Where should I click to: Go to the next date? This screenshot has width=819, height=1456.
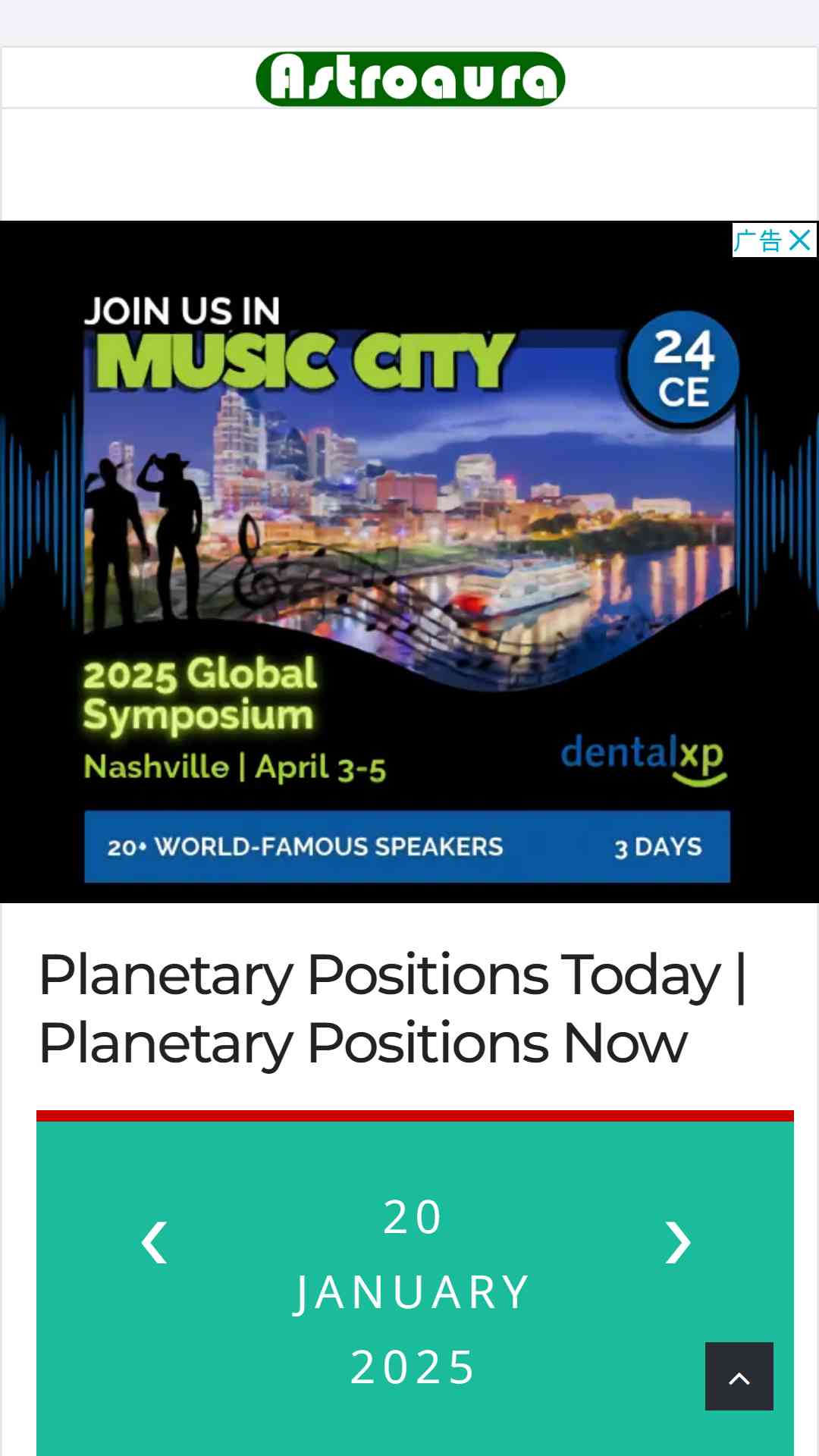[x=677, y=1243]
